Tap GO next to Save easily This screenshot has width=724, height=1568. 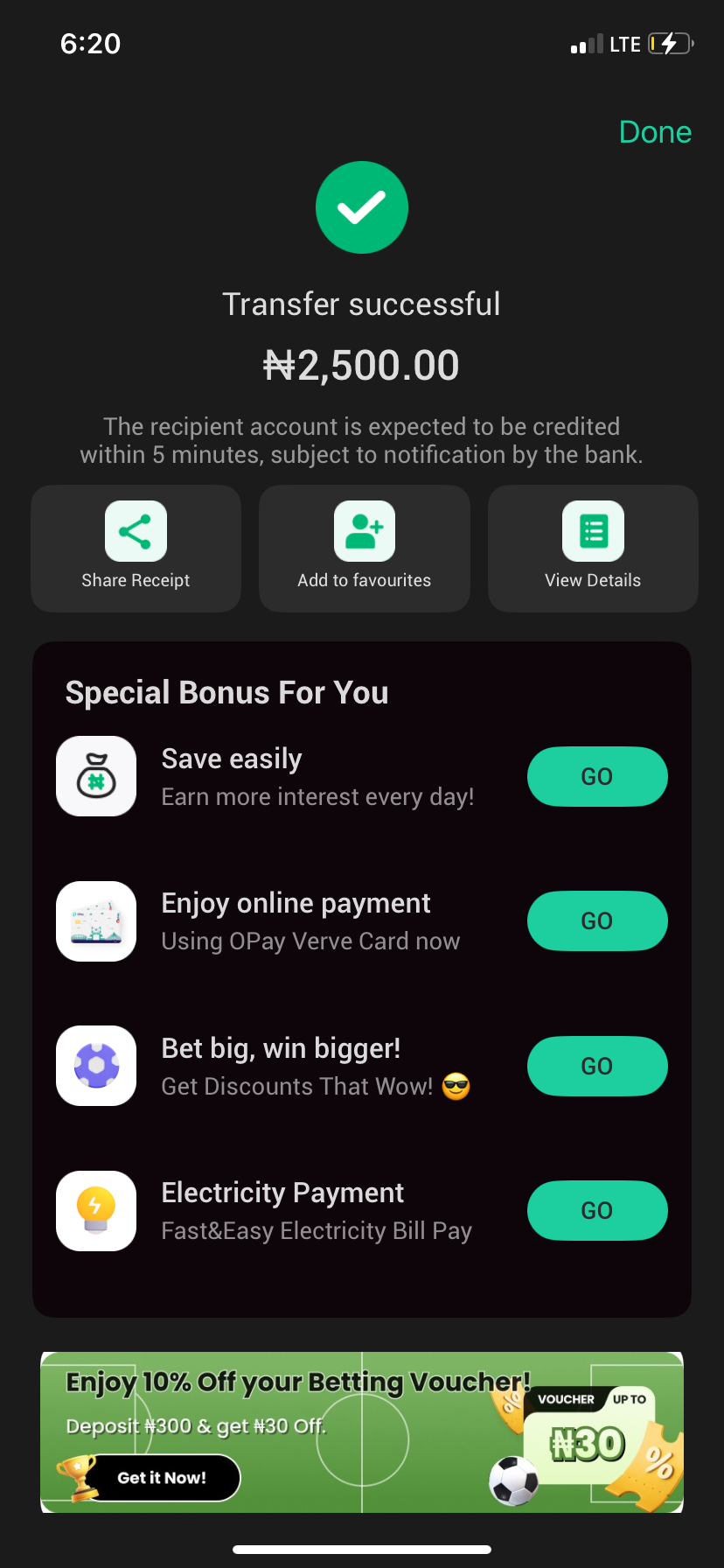[x=597, y=776]
